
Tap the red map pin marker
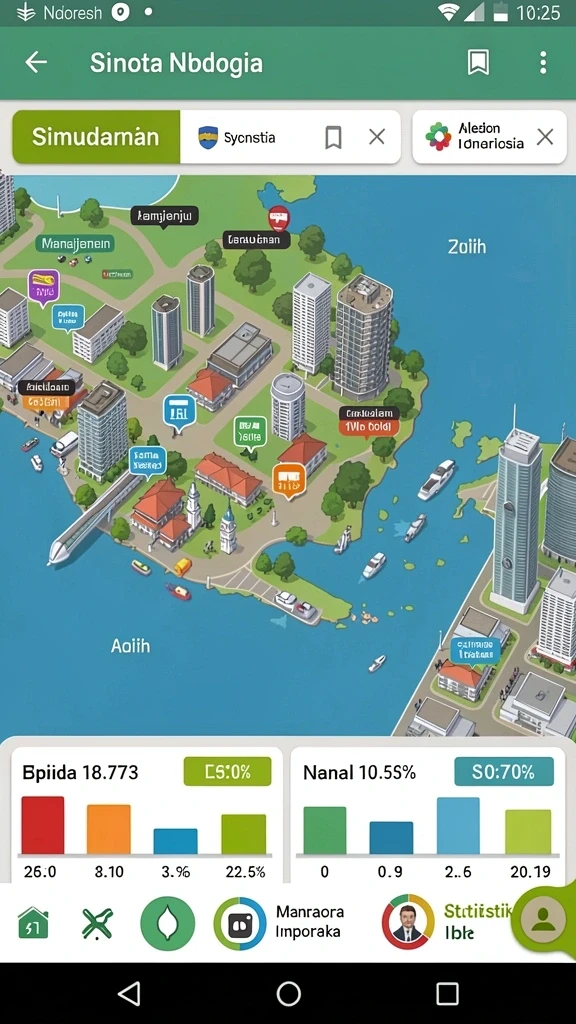pos(278,217)
